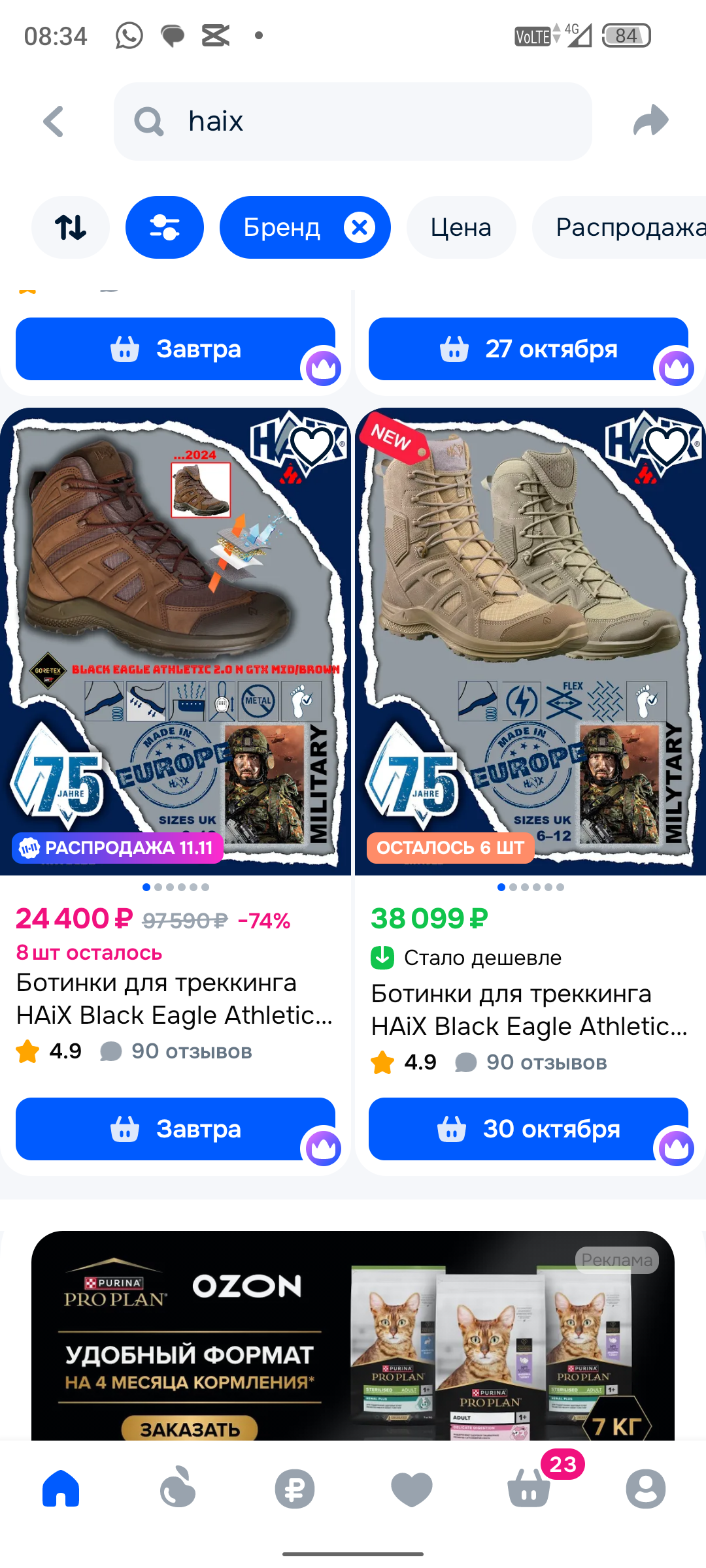Open the brown boots at 24 400 ₽
The height and width of the screenshot is (1568, 706).
[x=175, y=640]
